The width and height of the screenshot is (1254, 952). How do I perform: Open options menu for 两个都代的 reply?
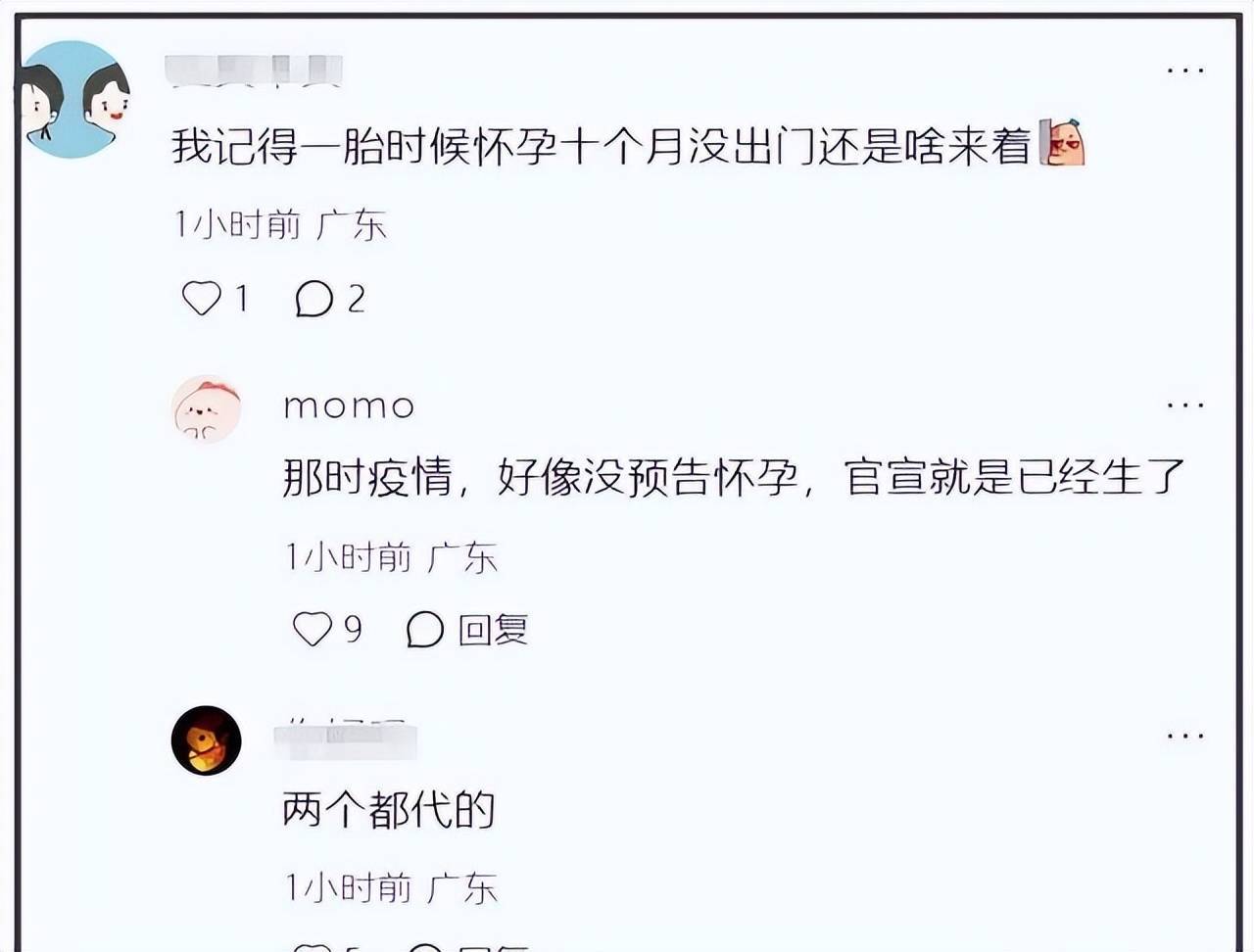tap(1184, 735)
